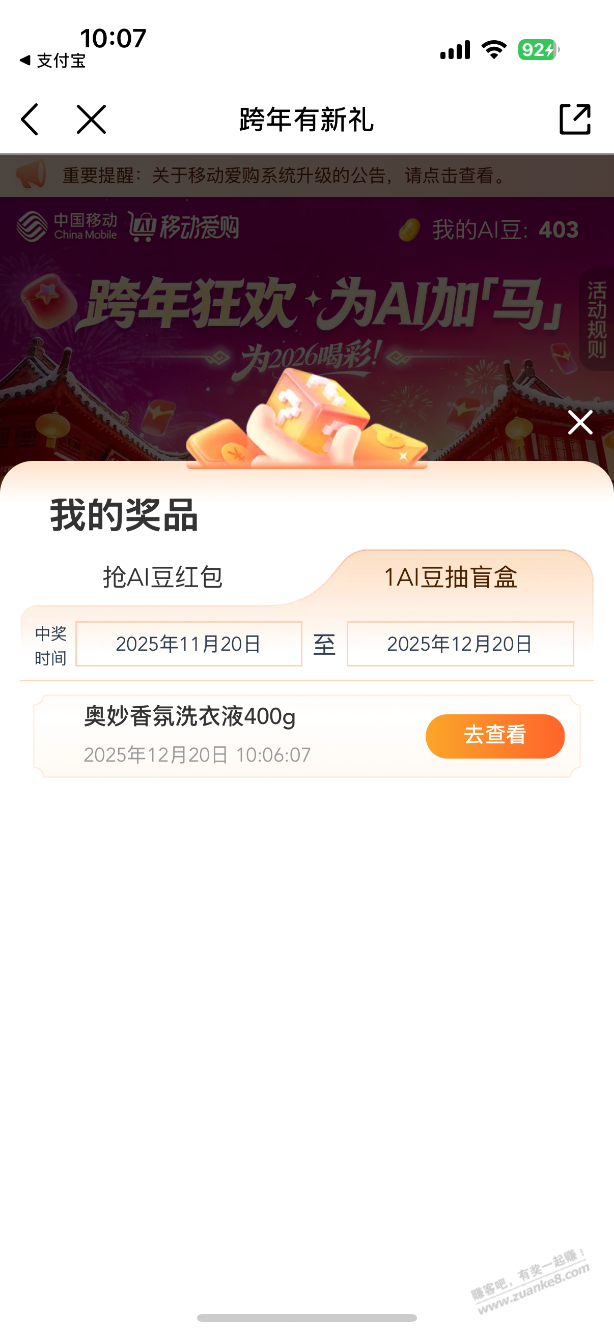614x1334 pixels.
Task: Select the 1AI豆抽盲盒 tab
Action: click(451, 577)
